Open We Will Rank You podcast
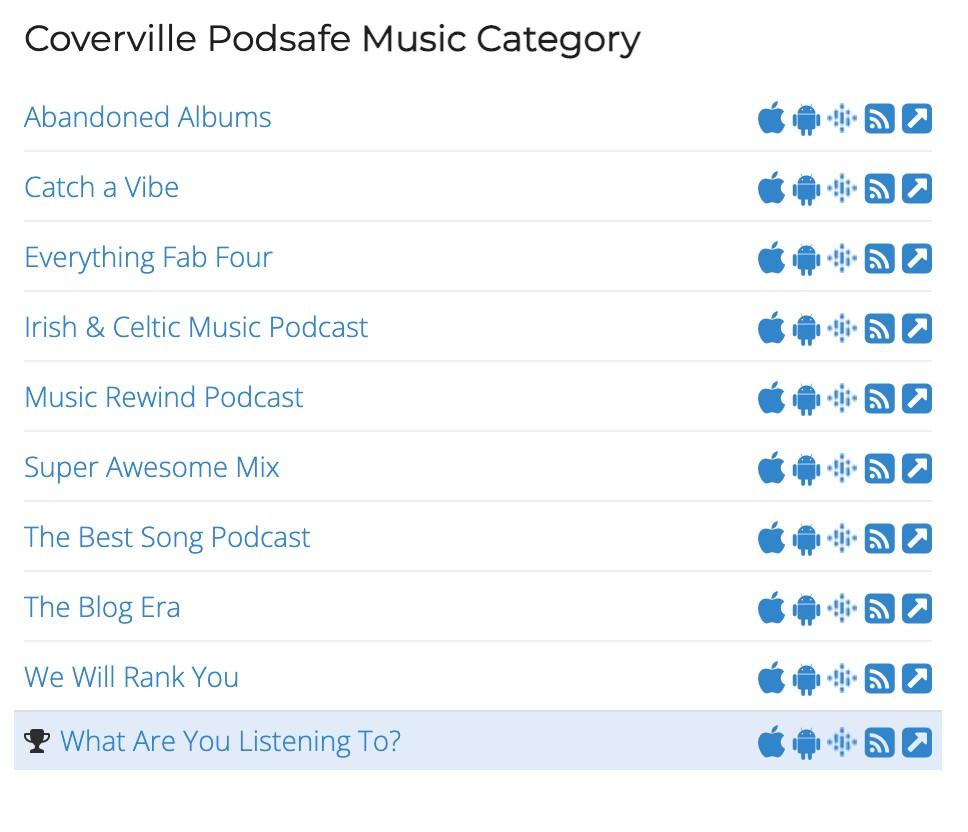Viewport: 968px width, 832px height. pyautogui.click(x=131, y=677)
